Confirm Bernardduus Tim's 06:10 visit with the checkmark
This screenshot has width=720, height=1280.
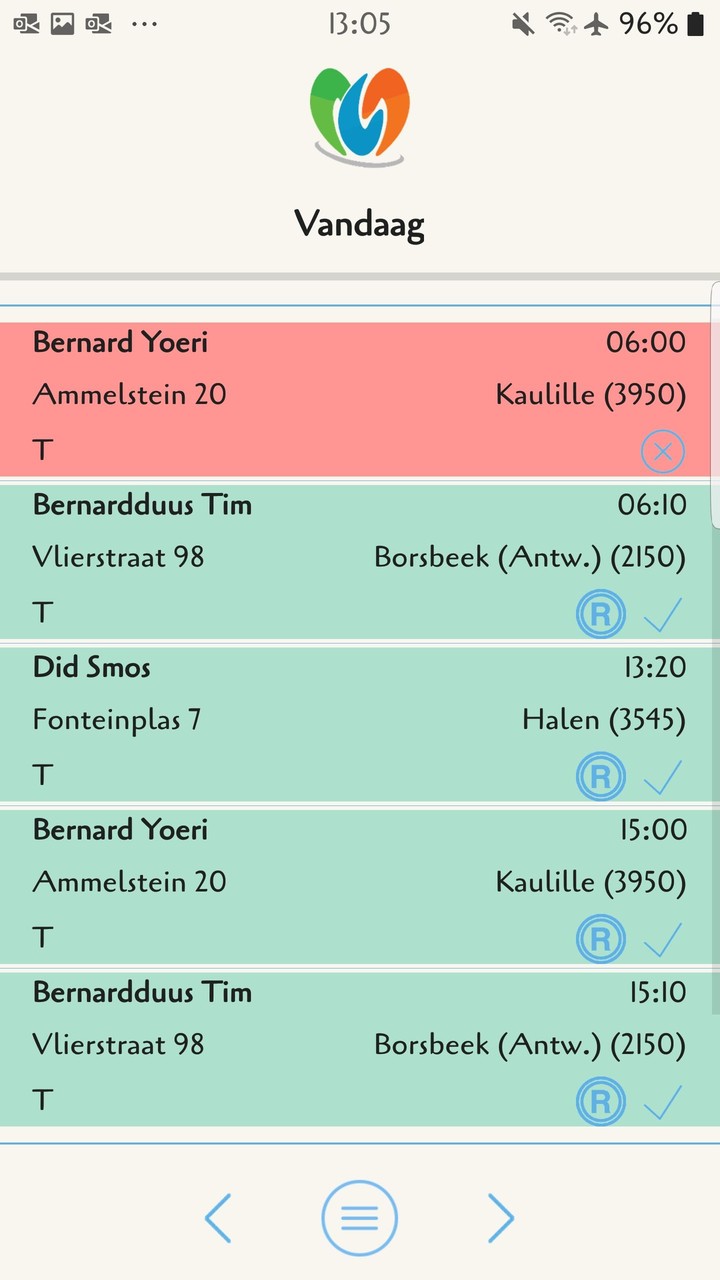click(x=663, y=613)
